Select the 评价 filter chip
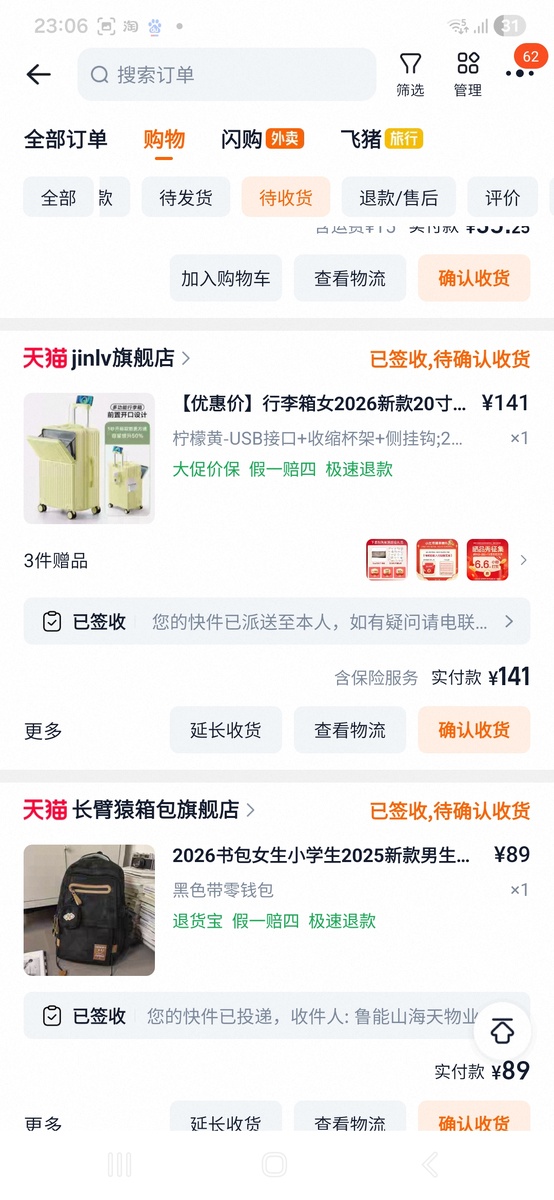 503,198
